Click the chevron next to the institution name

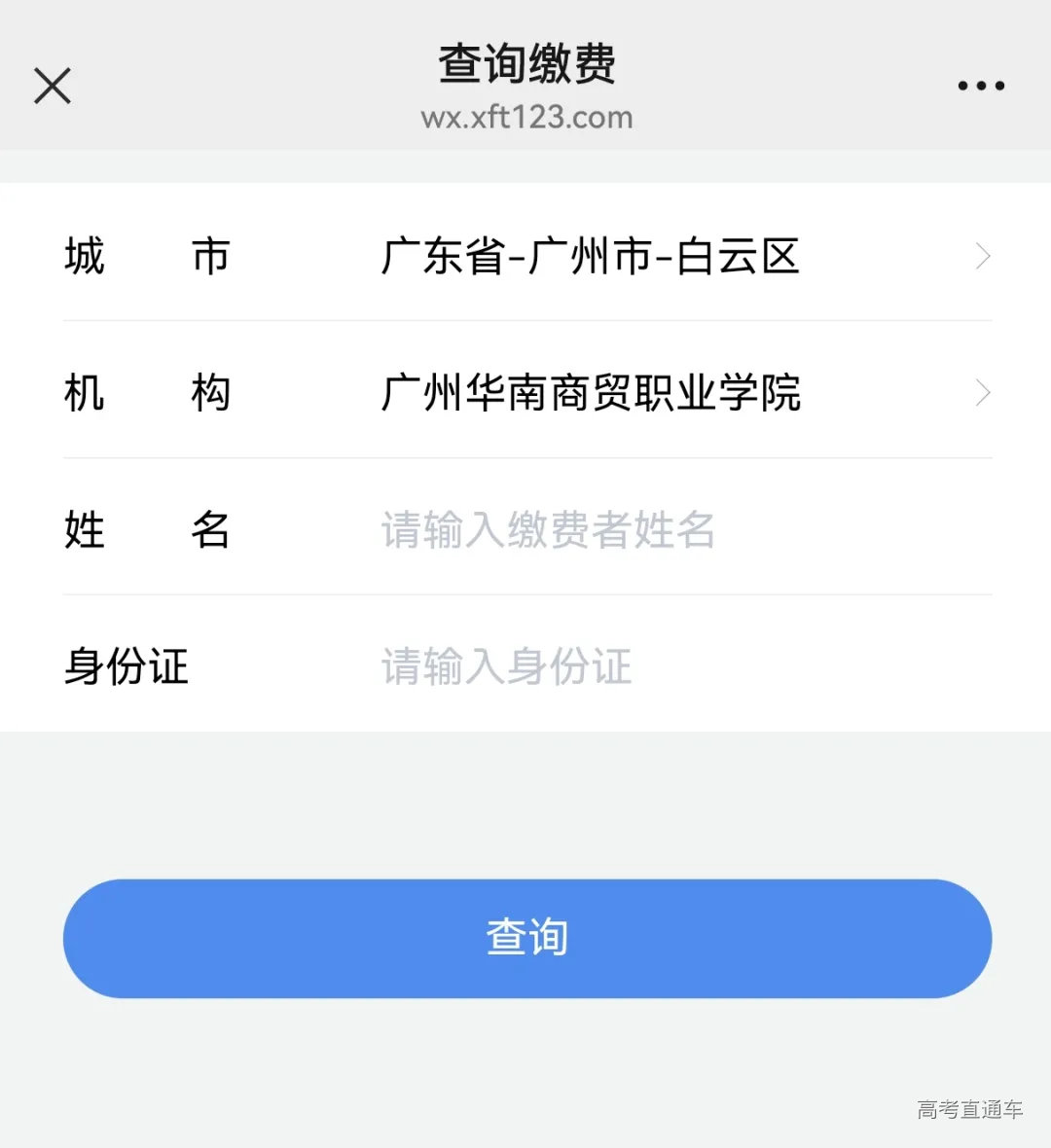[x=983, y=392]
